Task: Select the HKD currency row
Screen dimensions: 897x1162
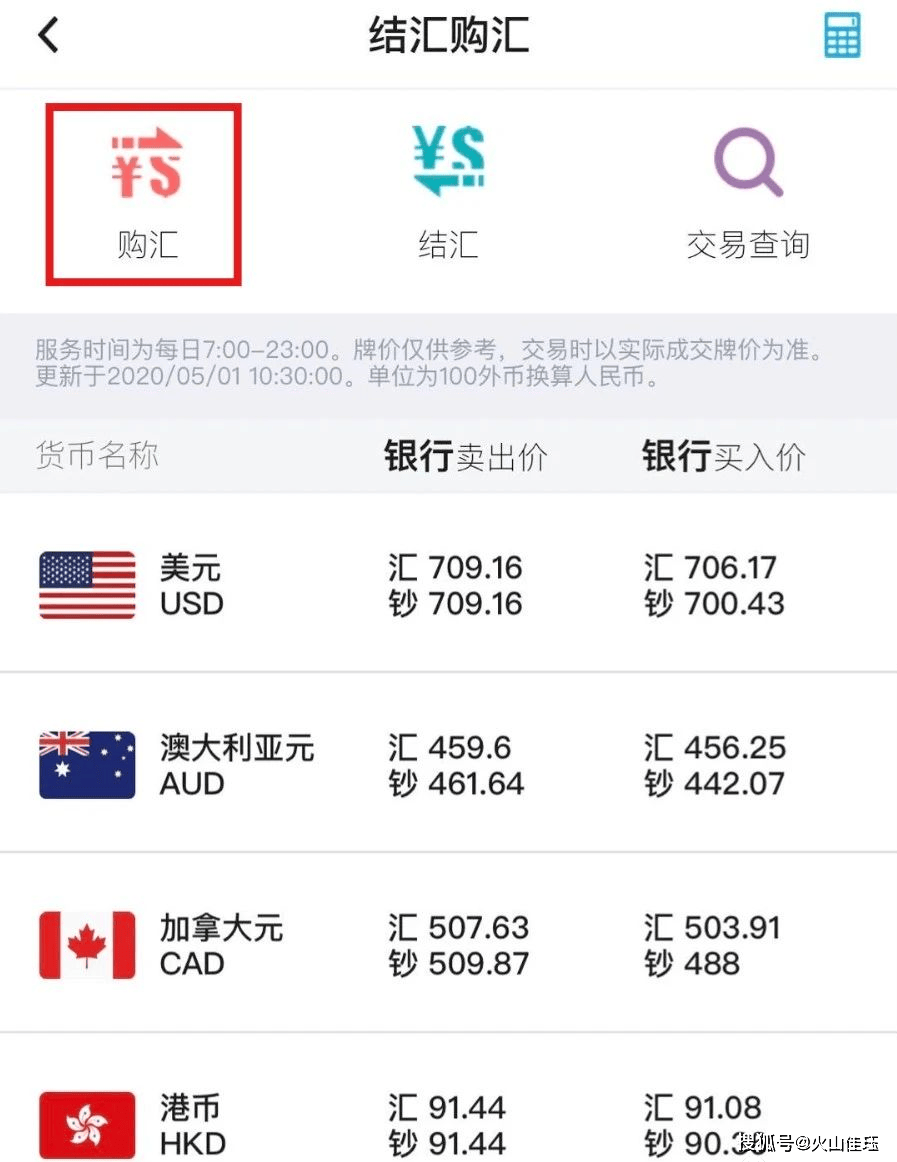Action: (x=448, y=1124)
